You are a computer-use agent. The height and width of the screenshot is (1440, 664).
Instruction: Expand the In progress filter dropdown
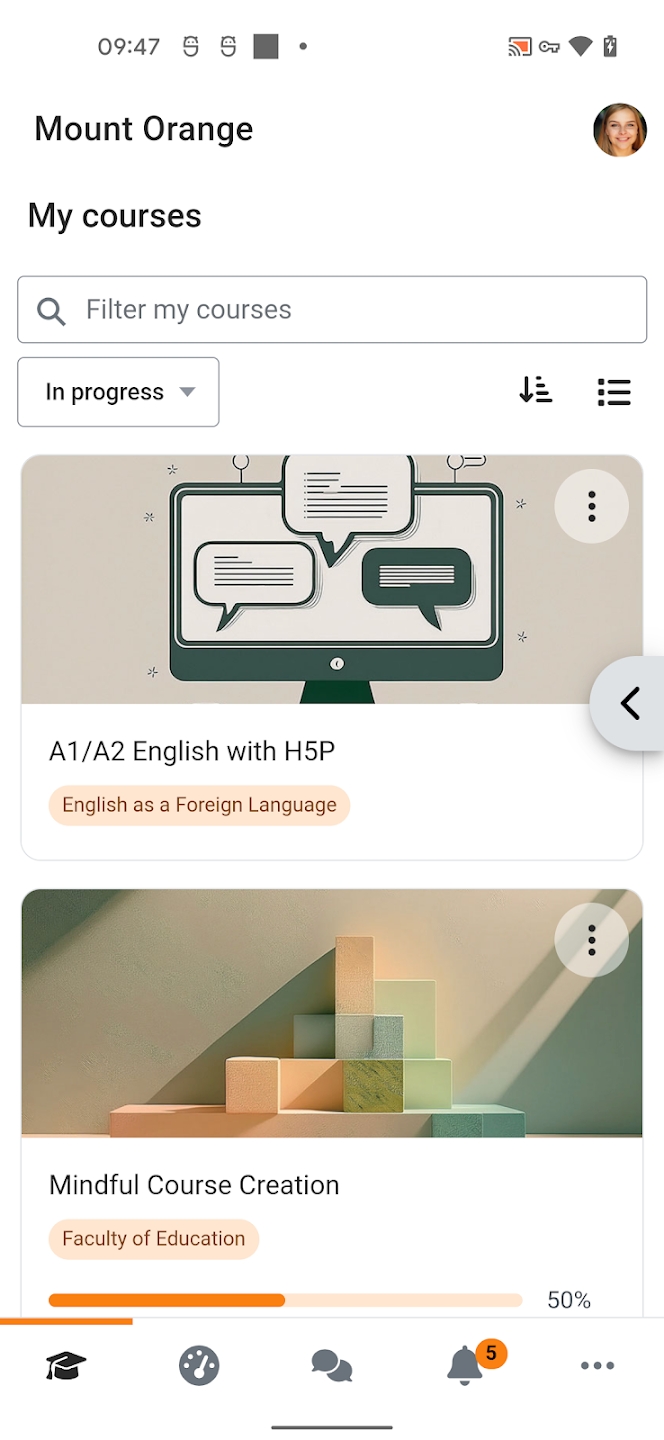118,392
